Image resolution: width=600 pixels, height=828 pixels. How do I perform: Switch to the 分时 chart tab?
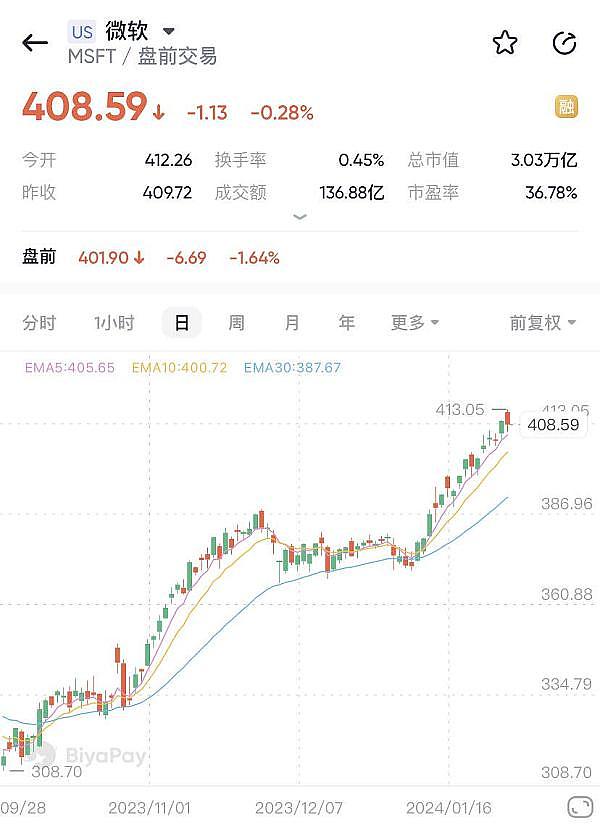pyautogui.click(x=39, y=323)
